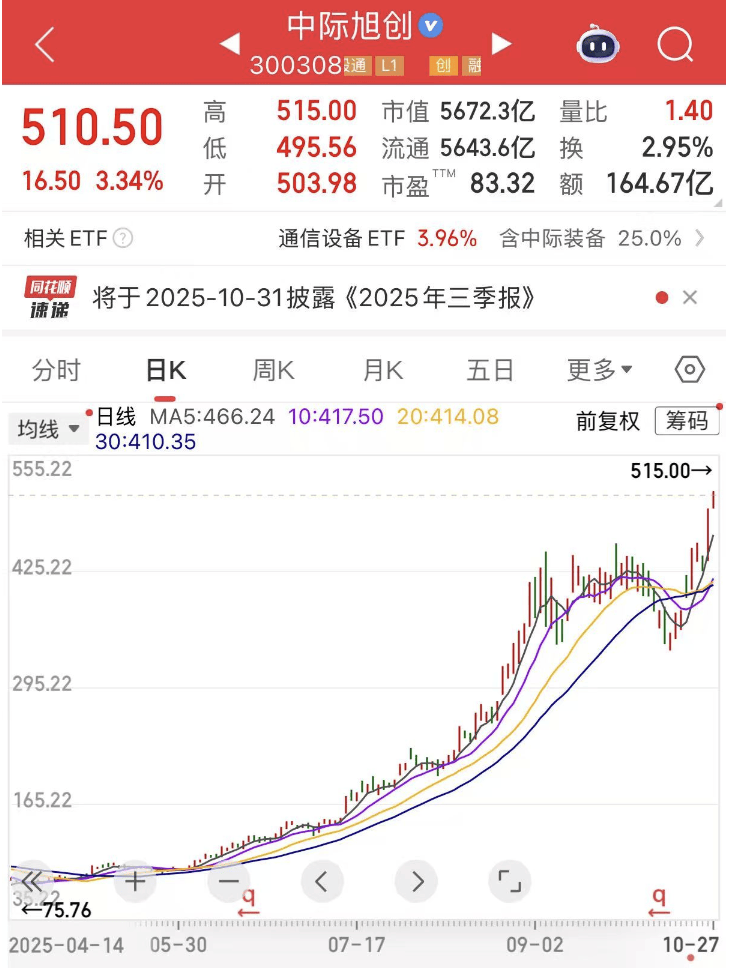Zoom in on the chart with plus icon
Viewport: 730px width, 968px height.
[x=134, y=882]
